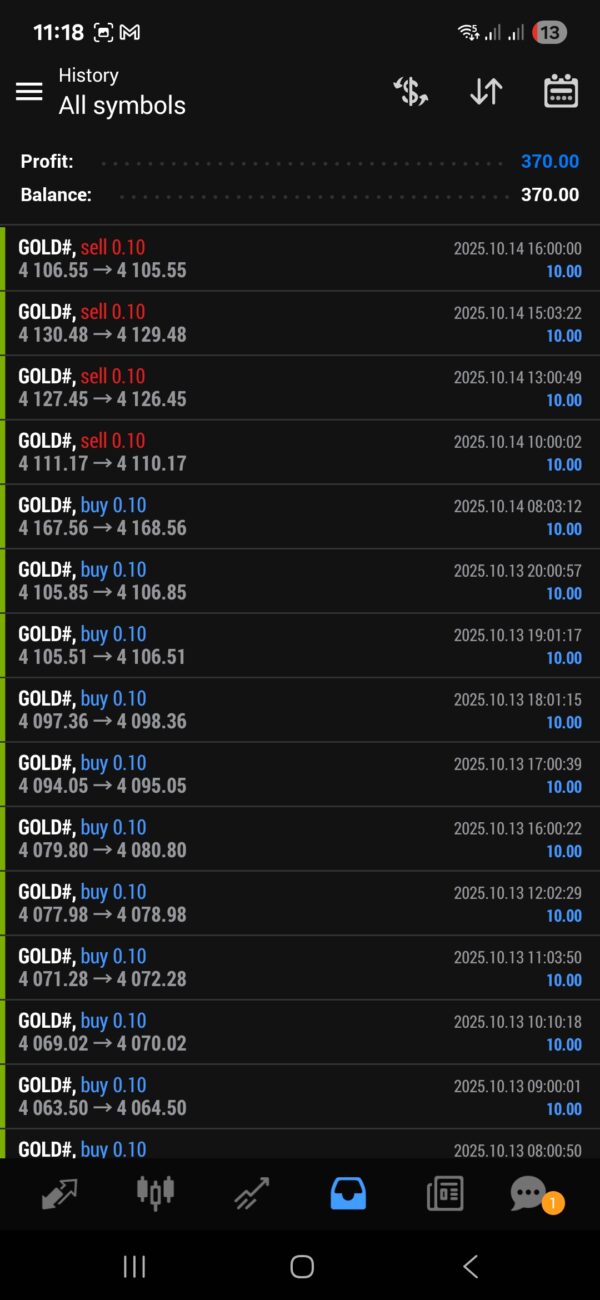This screenshot has height=1300, width=600.
Task: Open the News tab
Action: click(445, 1193)
